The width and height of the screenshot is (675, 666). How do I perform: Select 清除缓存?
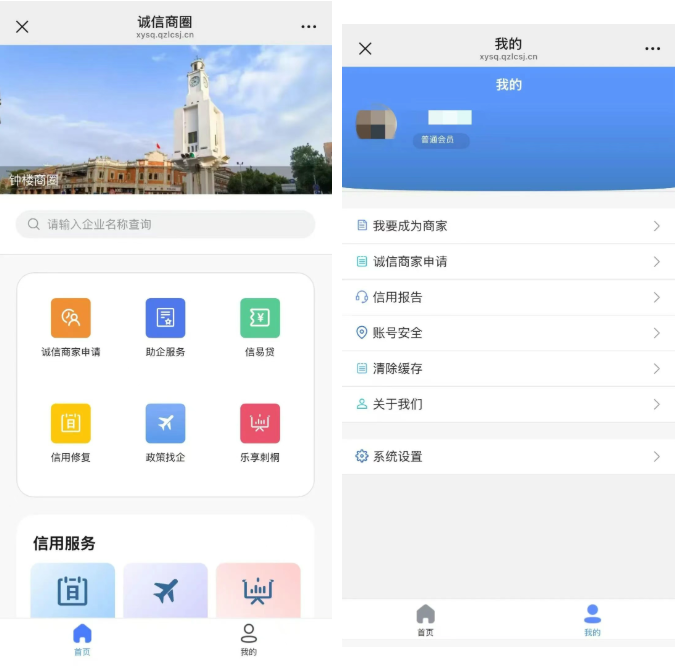pos(508,368)
